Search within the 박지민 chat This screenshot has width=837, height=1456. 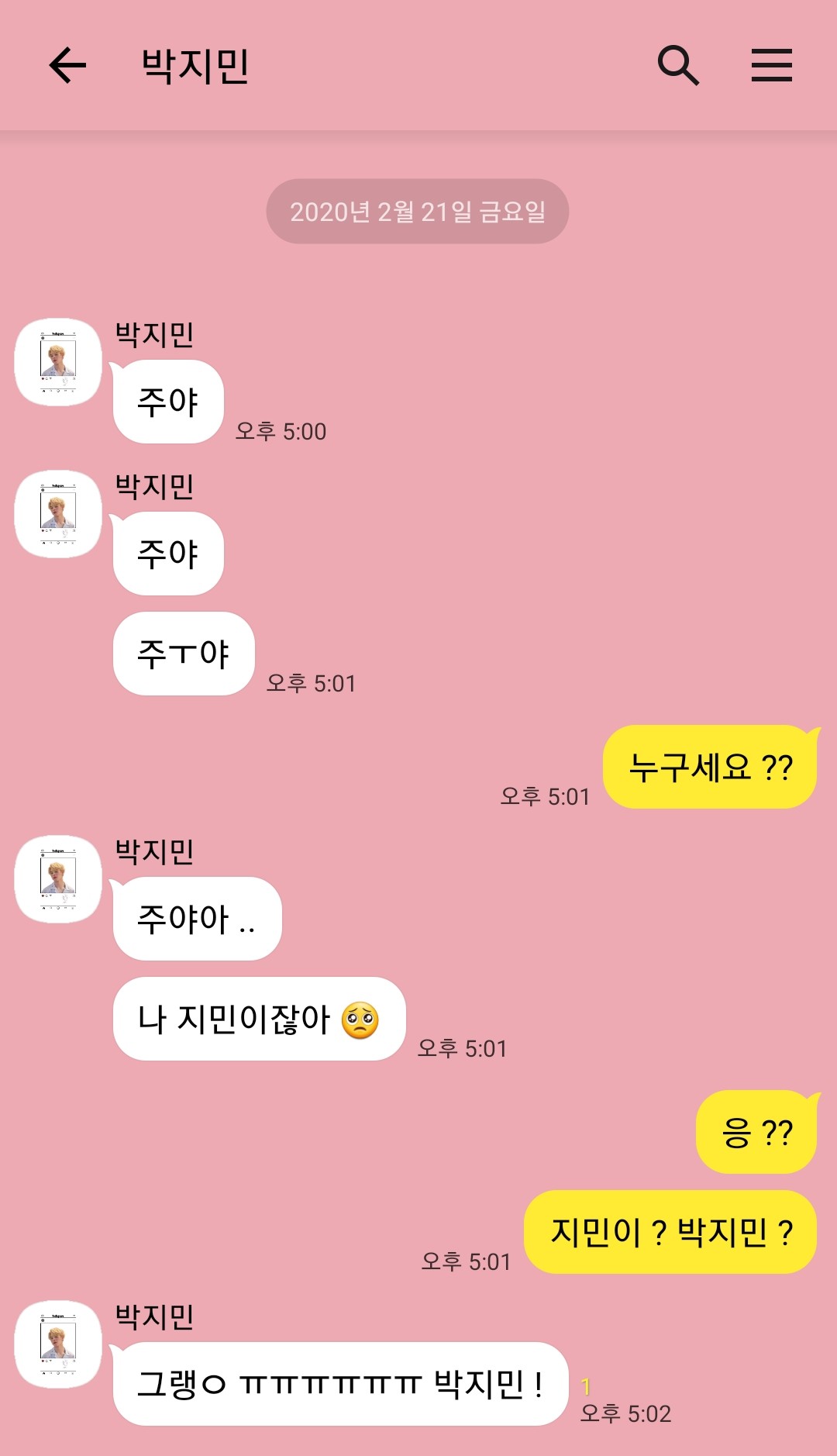tap(678, 65)
